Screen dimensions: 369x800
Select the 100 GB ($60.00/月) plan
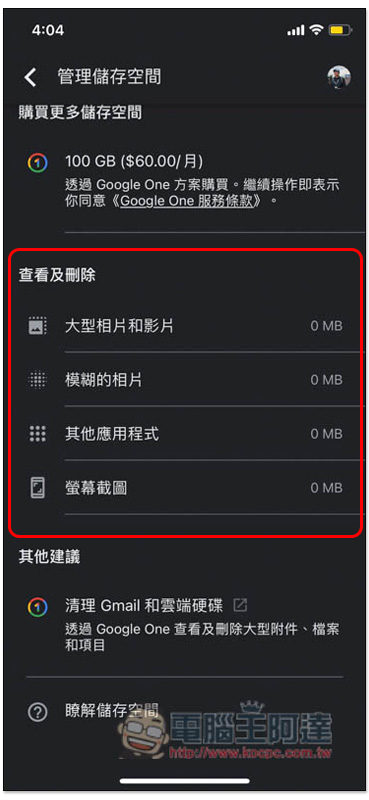[184, 181]
